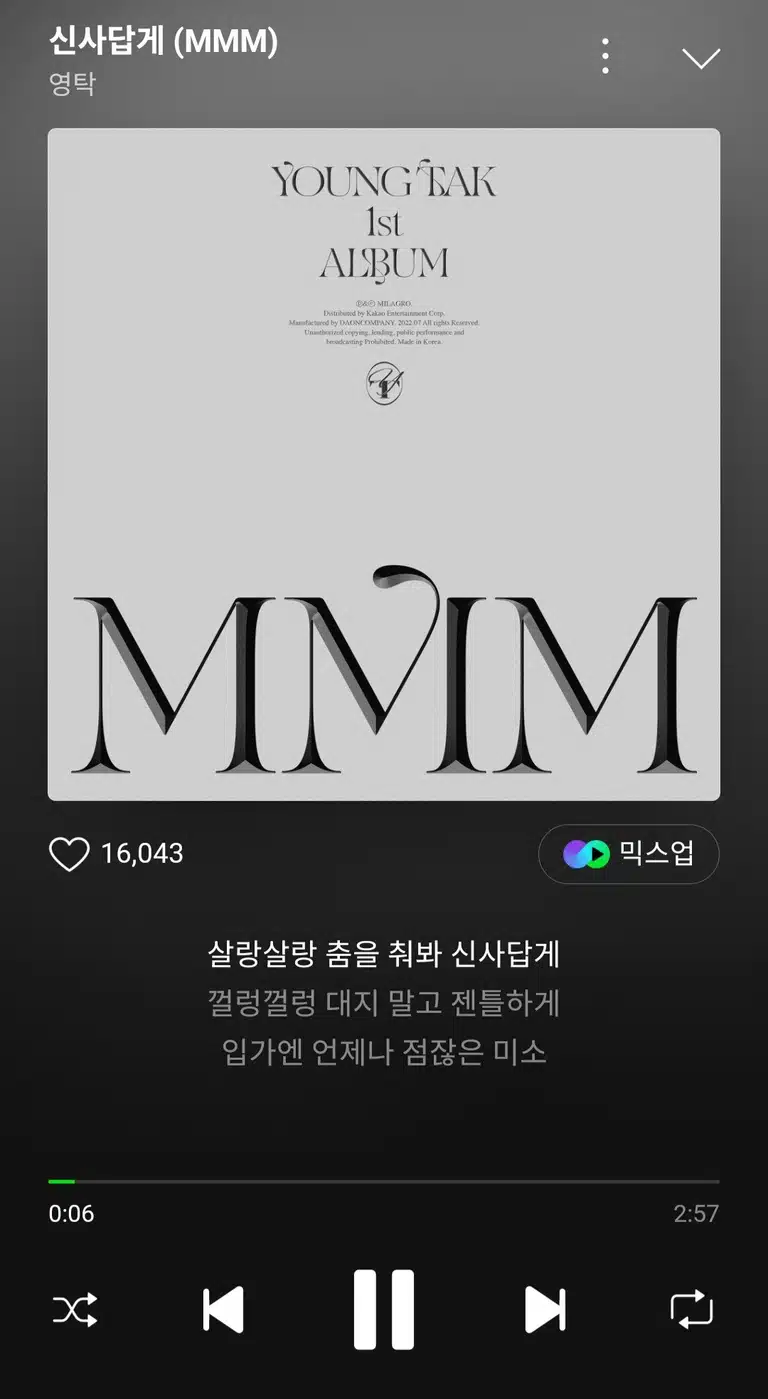Collapse the player with the down chevron
Image resolution: width=768 pixels, height=1399 pixels.
click(701, 58)
